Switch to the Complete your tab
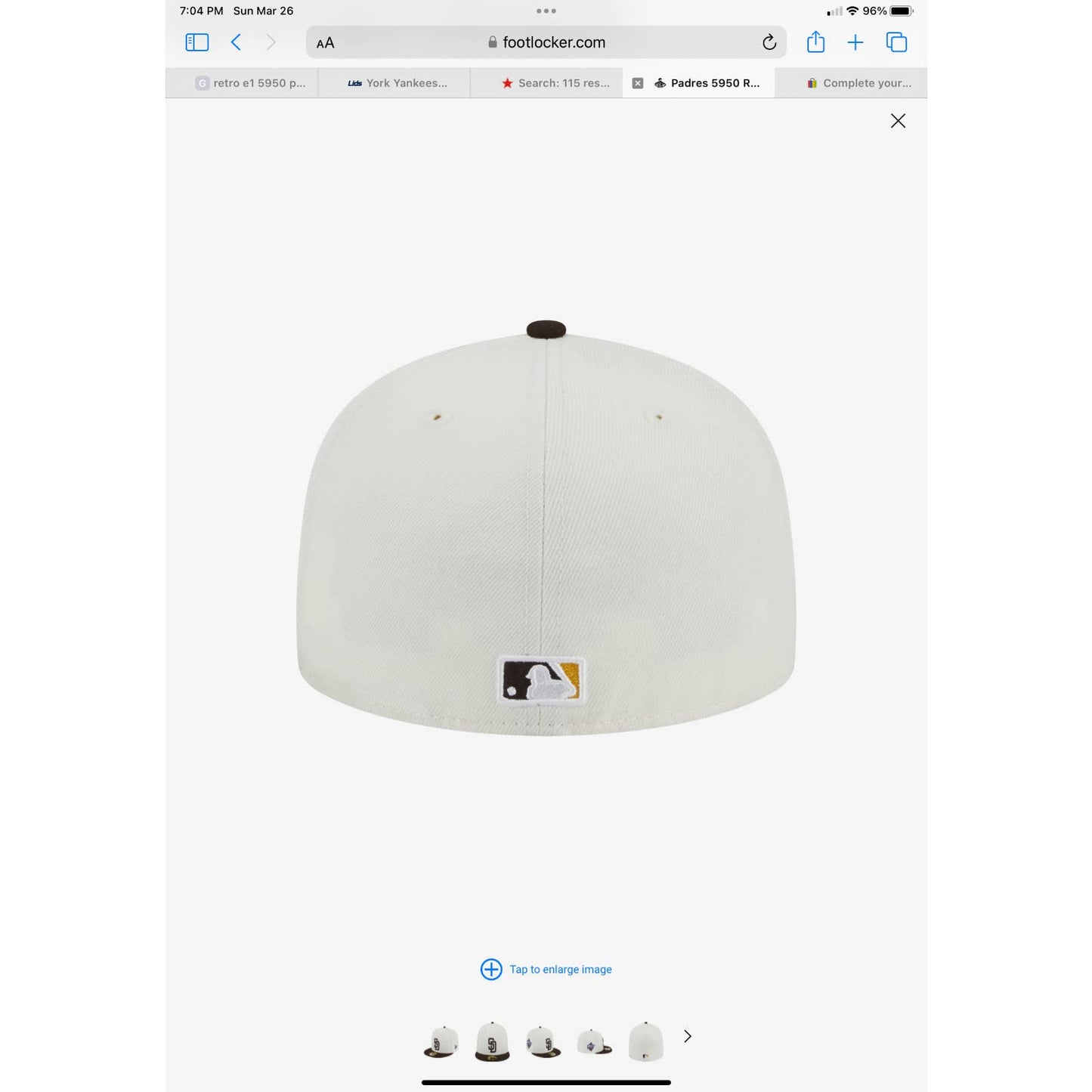The image size is (1092, 1092). coord(859,83)
